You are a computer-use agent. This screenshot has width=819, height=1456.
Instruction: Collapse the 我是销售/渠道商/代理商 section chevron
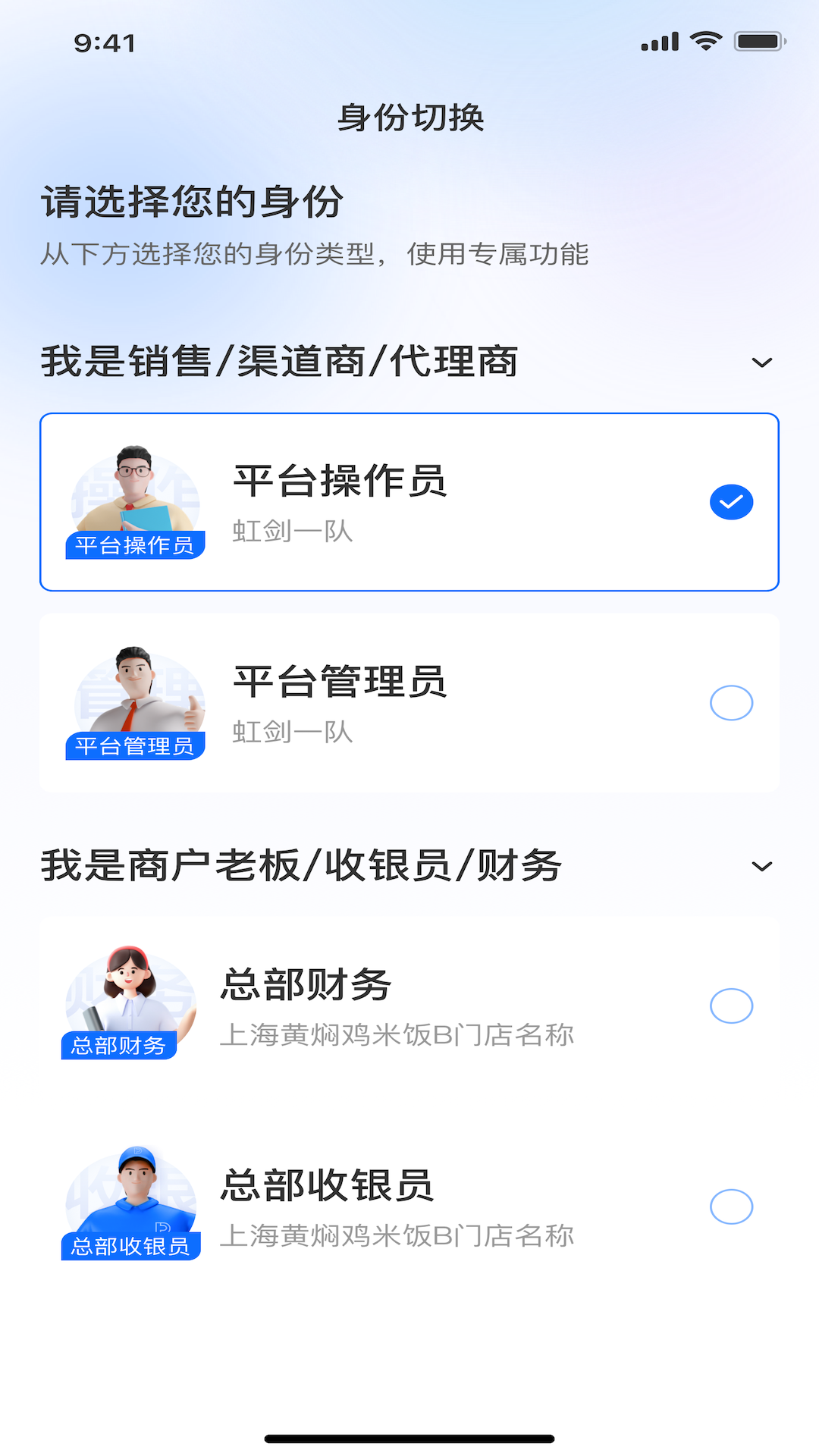[761, 363]
